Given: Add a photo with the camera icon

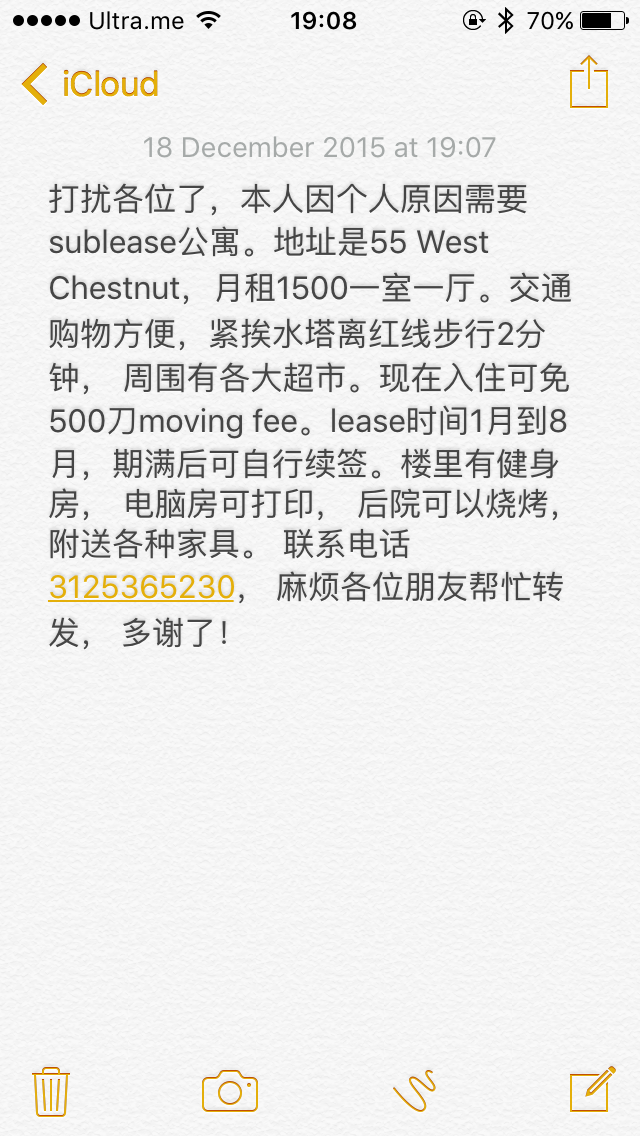Looking at the screenshot, I should (x=230, y=1090).
